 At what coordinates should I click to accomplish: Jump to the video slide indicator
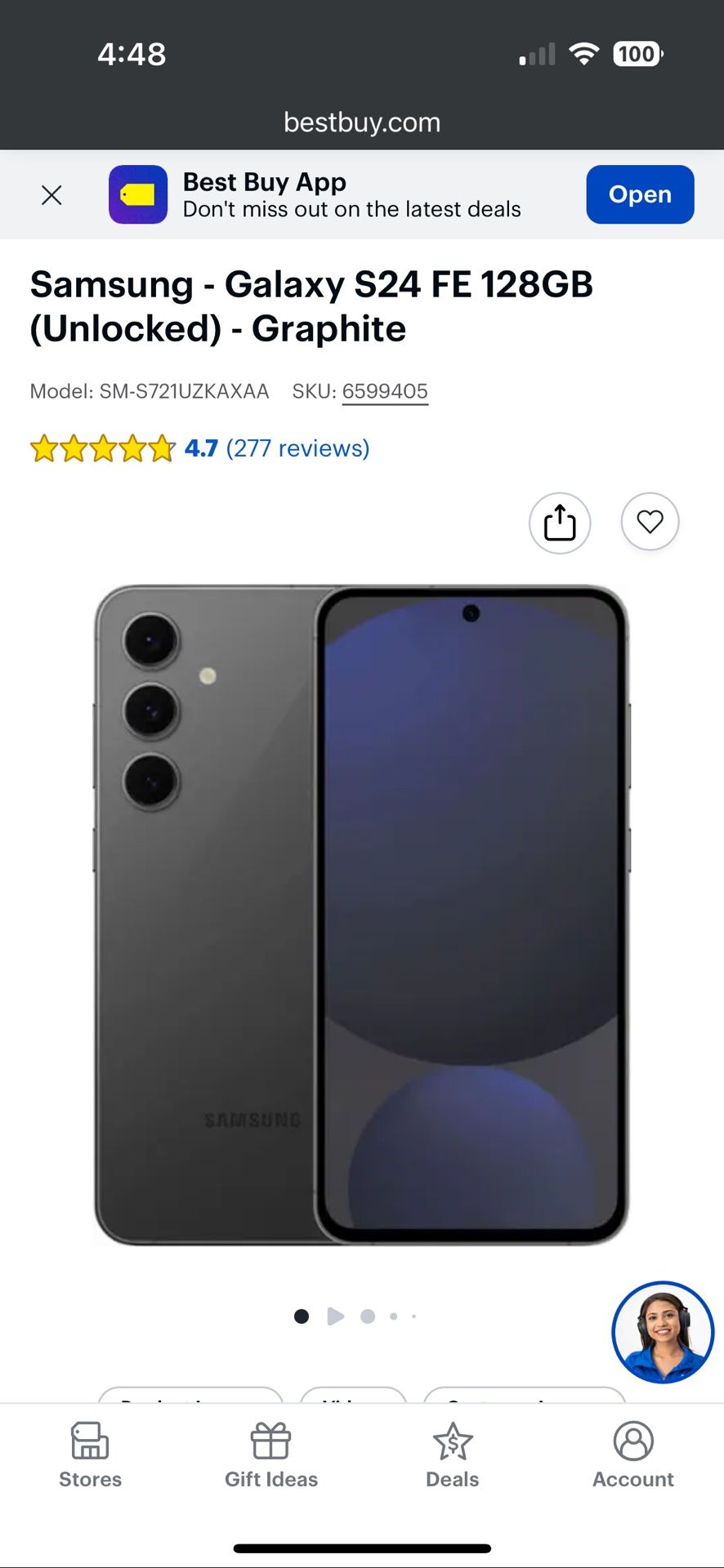335,1316
